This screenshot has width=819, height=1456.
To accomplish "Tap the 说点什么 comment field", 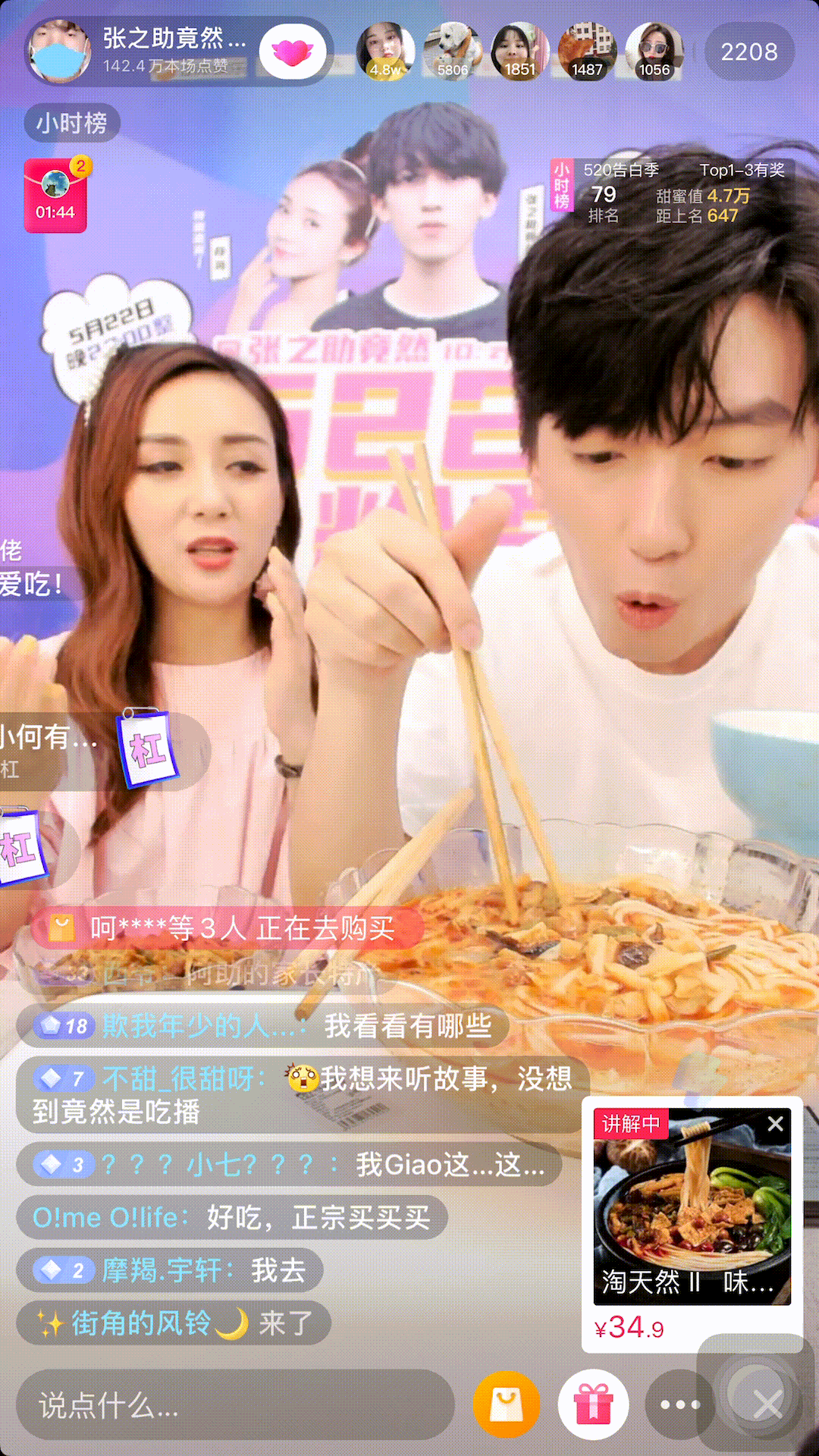I will pyautogui.click(x=235, y=1405).
